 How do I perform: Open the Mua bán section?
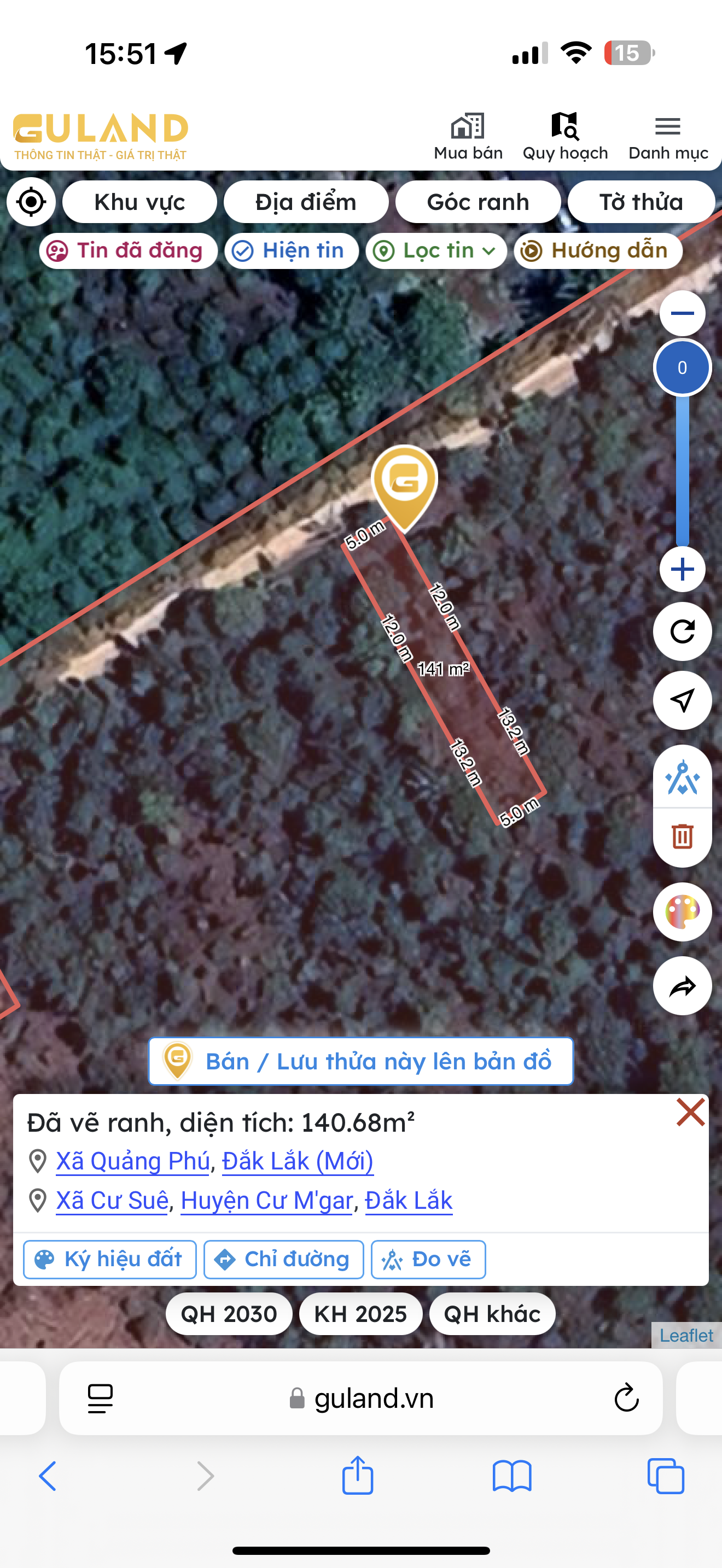click(468, 137)
